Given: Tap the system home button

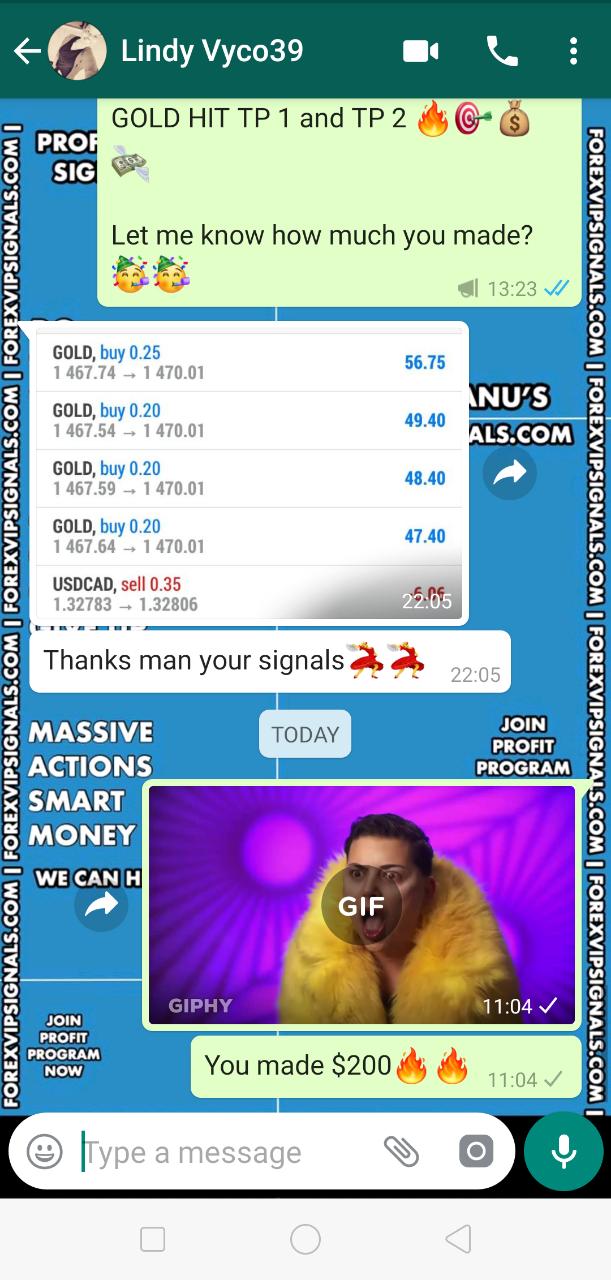Looking at the screenshot, I should click(x=305, y=1240).
